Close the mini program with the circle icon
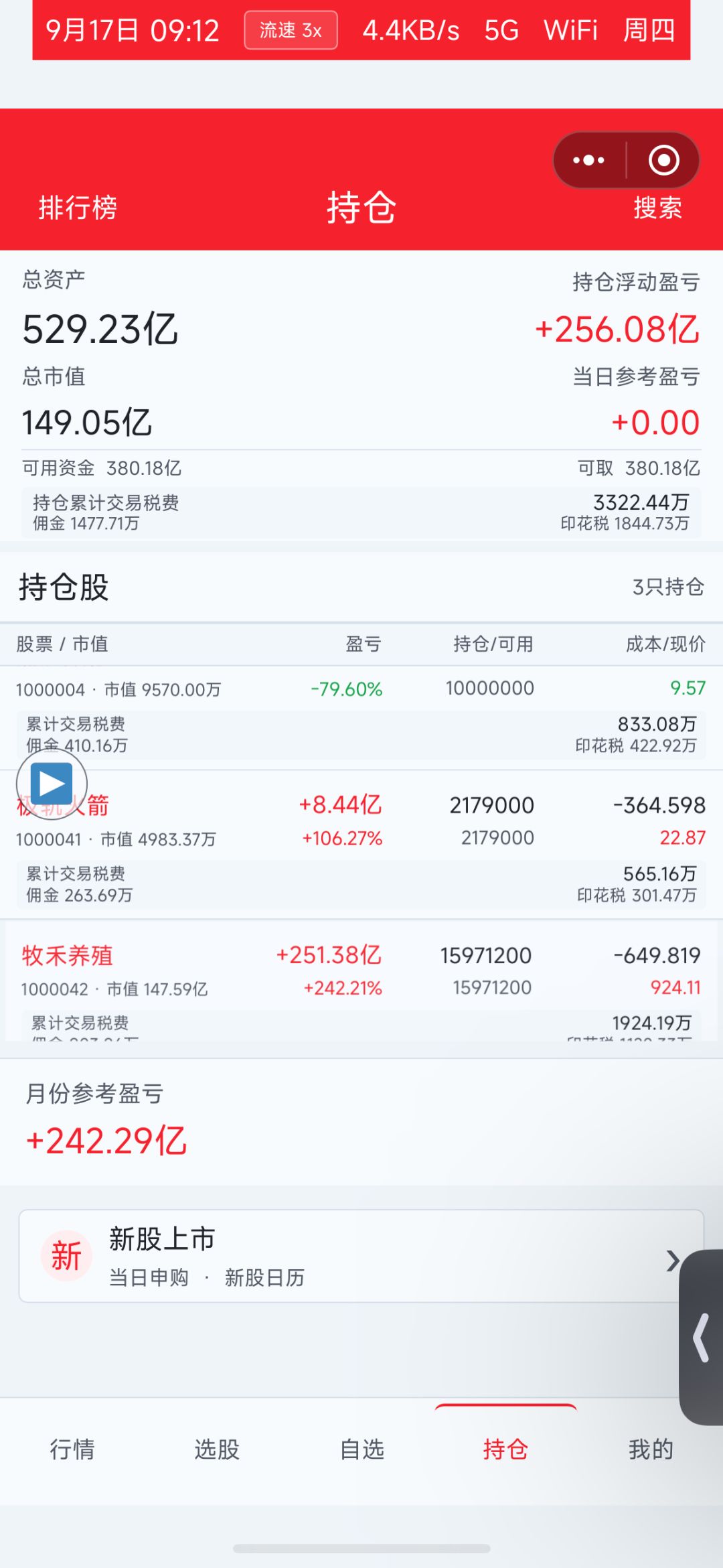The image size is (723, 1568). 663,160
